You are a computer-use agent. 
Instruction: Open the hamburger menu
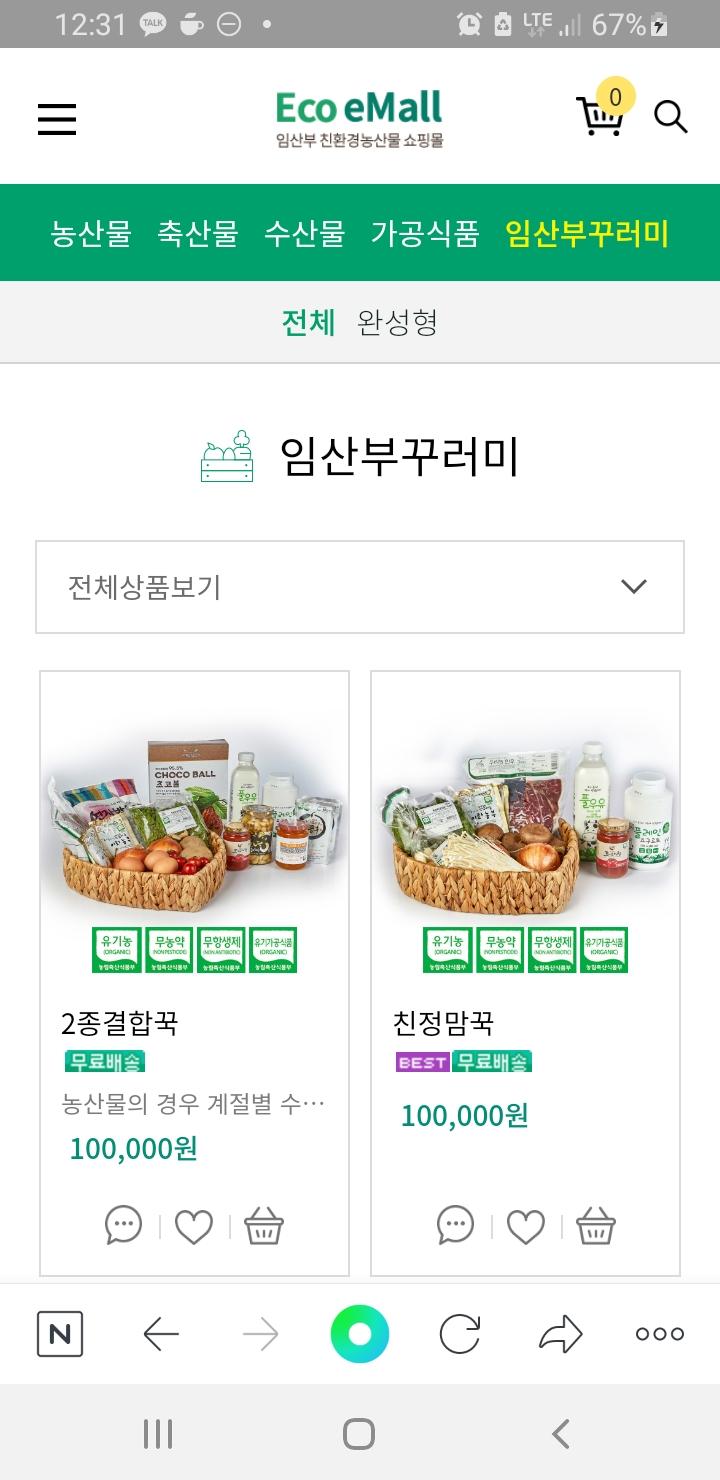click(57, 119)
